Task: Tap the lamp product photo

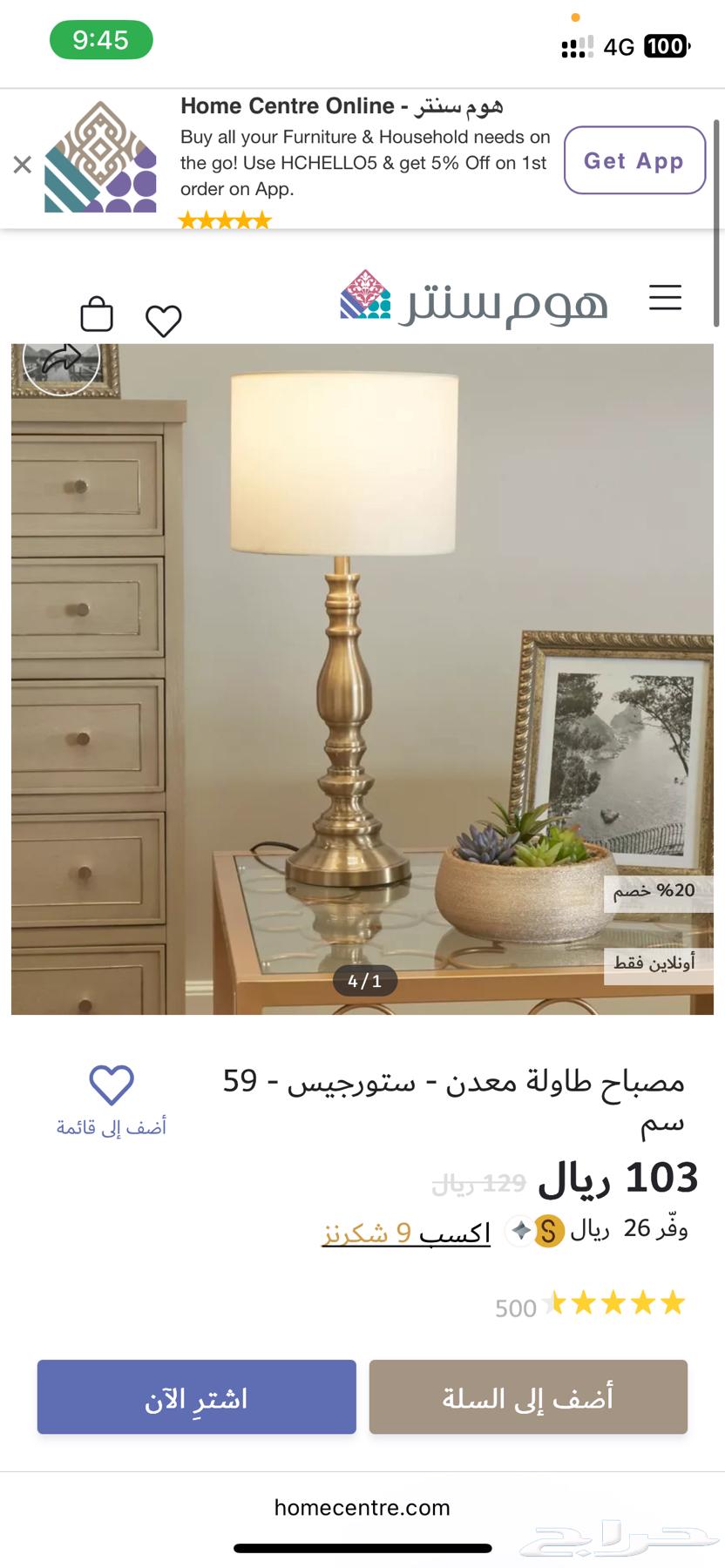Action: tap(349, 679)
